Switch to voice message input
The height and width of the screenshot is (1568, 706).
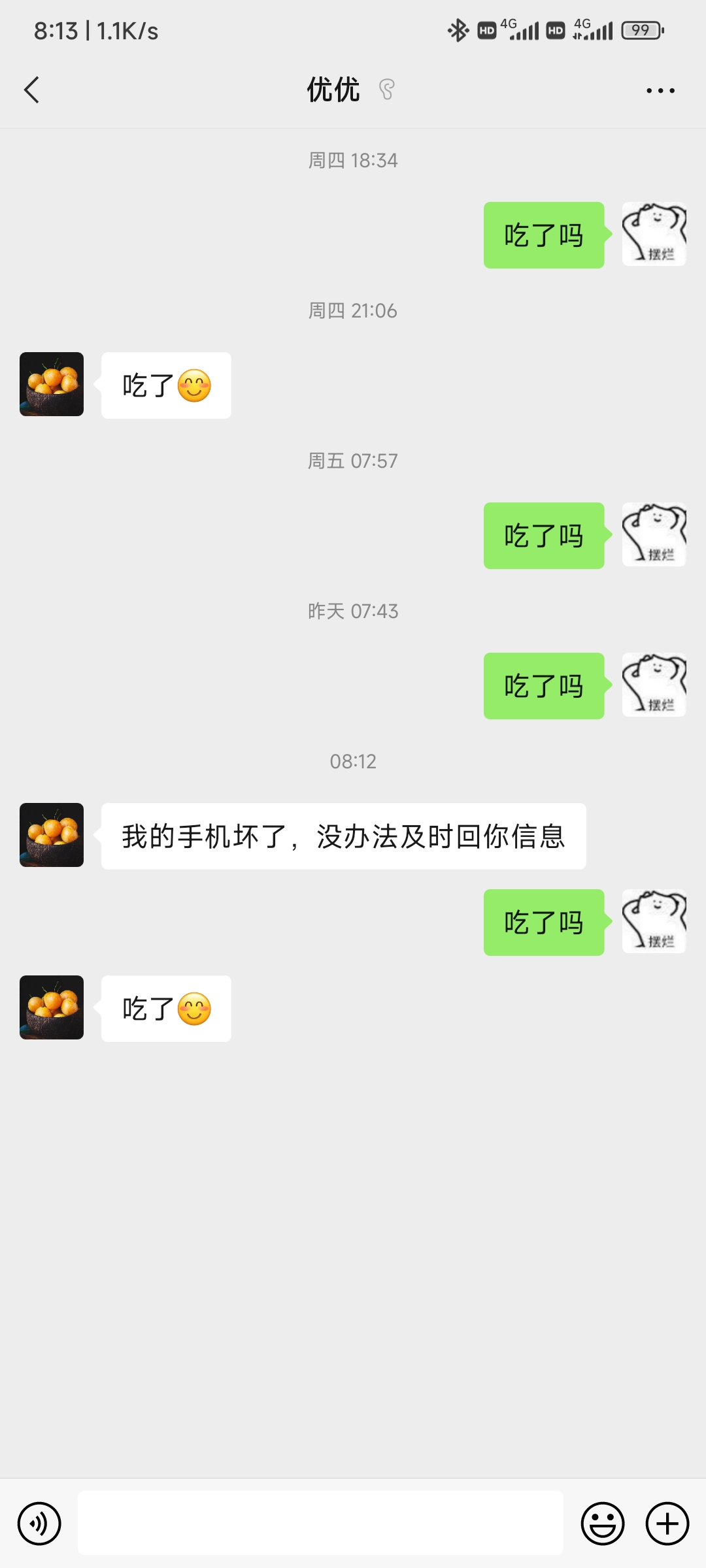click(x=39, y=1524)
